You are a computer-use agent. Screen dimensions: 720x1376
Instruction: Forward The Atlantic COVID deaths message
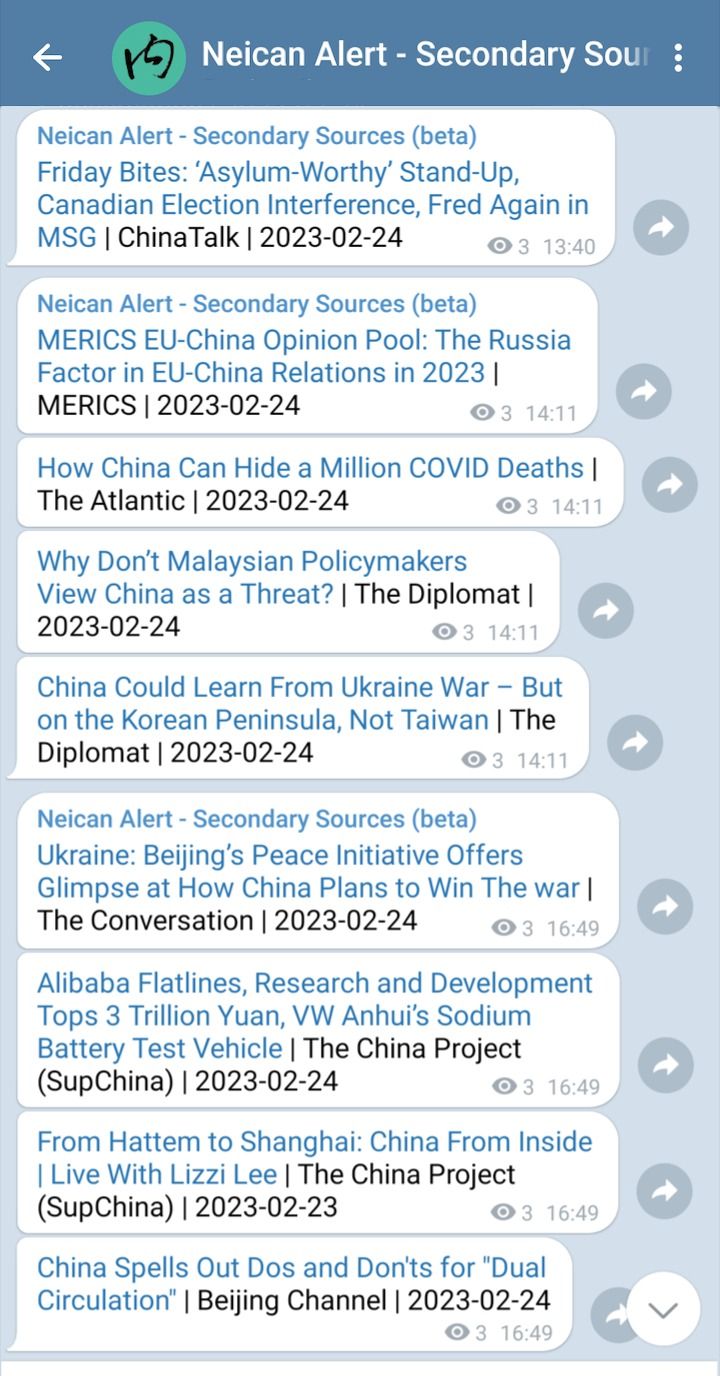click(669, 485)
